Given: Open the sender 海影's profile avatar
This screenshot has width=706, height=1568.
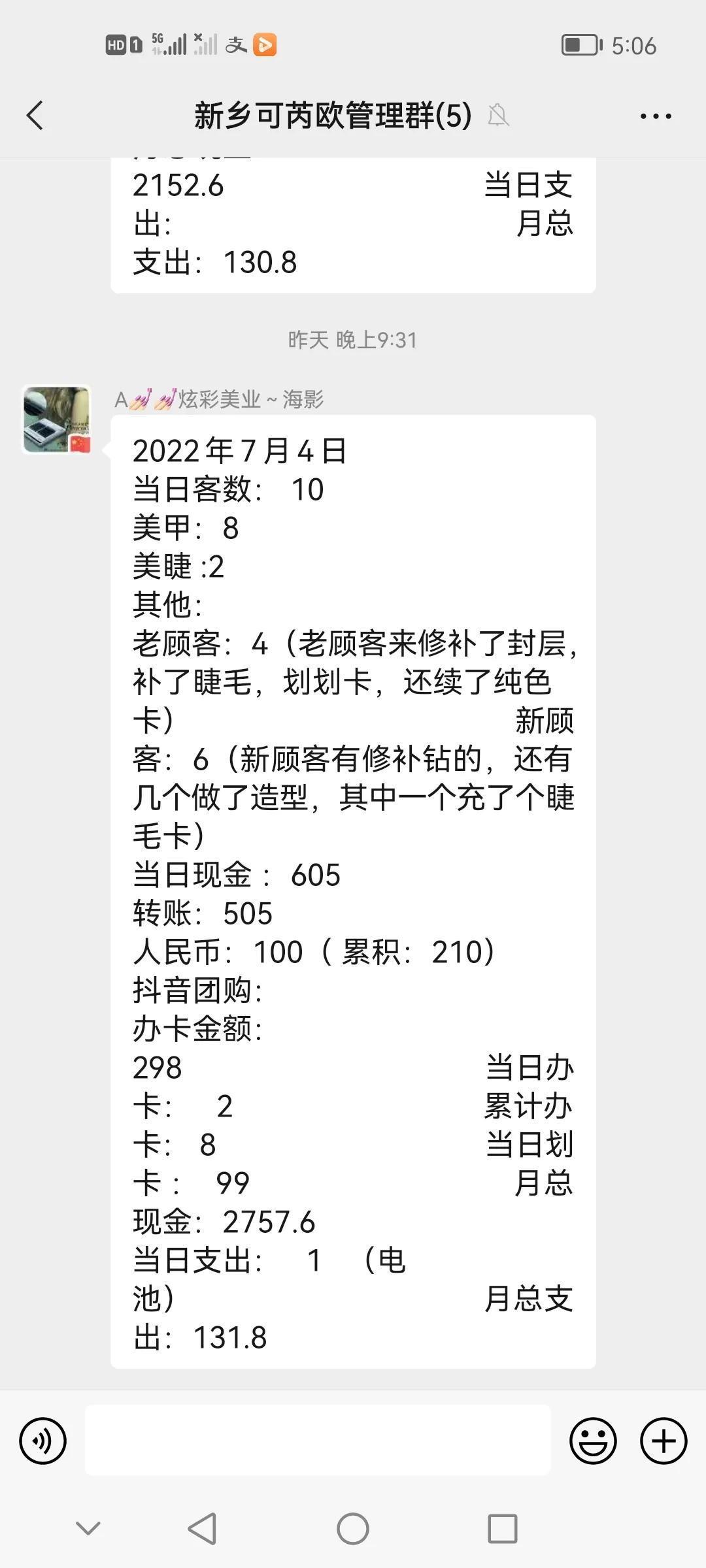Looking at the screenshot, I should click(57, 420).
